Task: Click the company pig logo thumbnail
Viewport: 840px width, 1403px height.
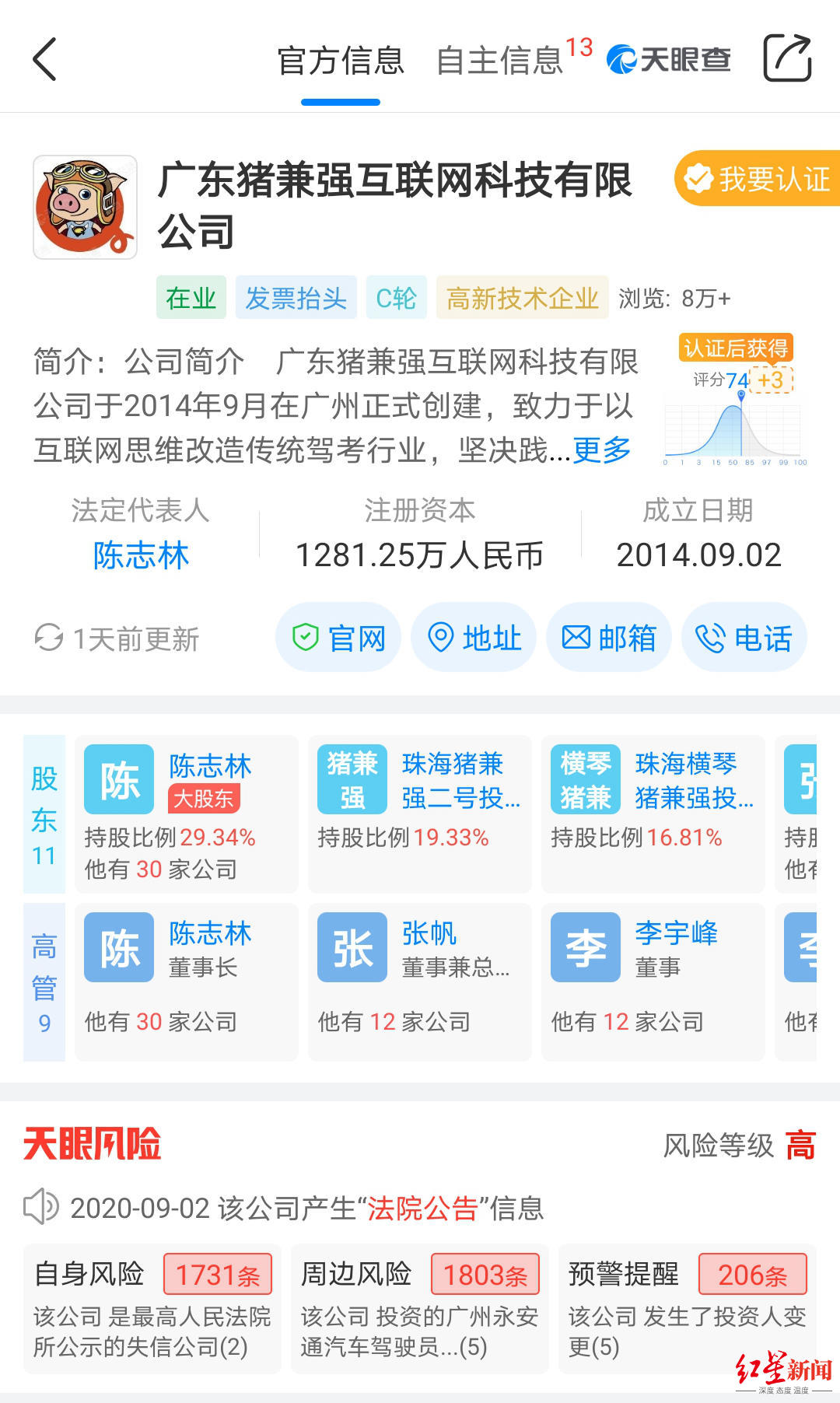Action: [86, 207]
